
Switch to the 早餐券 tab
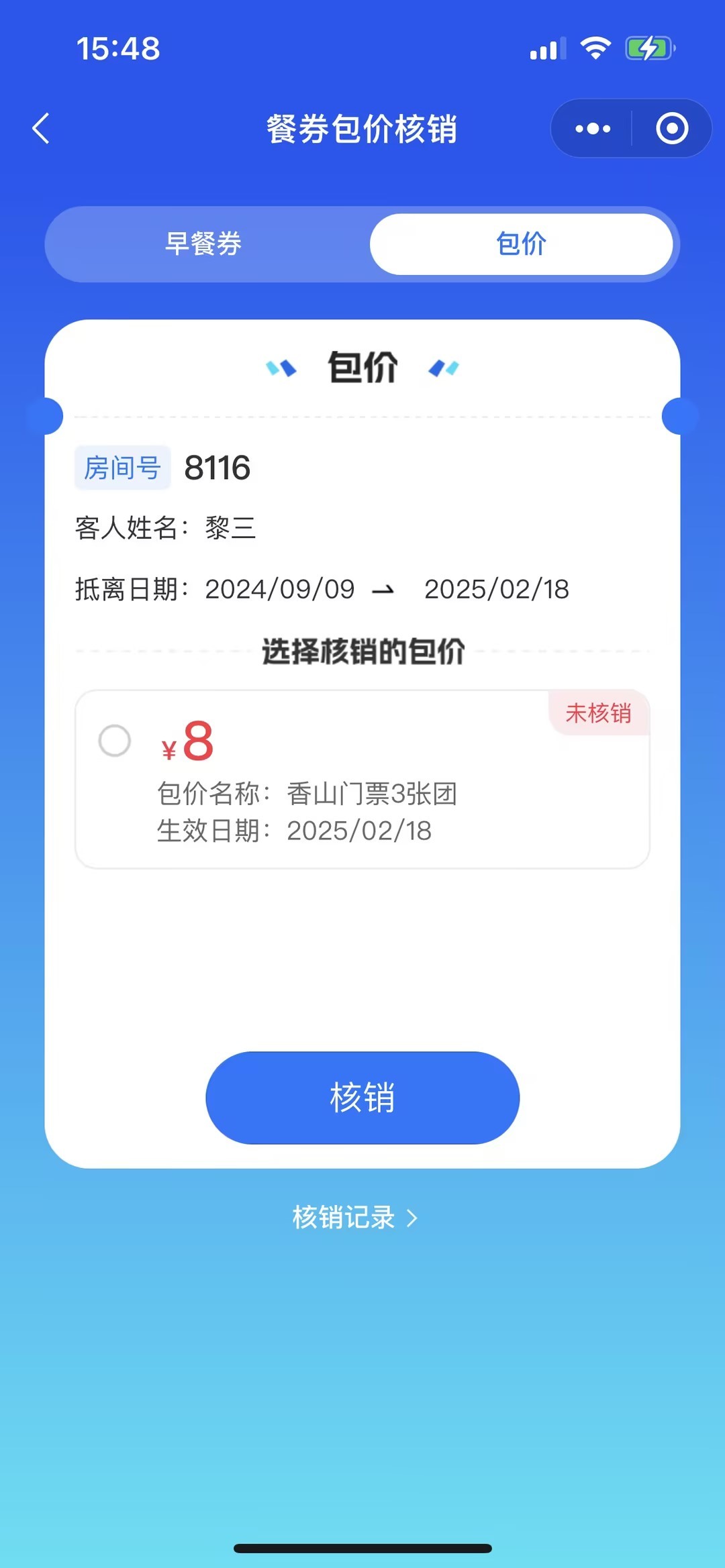[204, 244]
